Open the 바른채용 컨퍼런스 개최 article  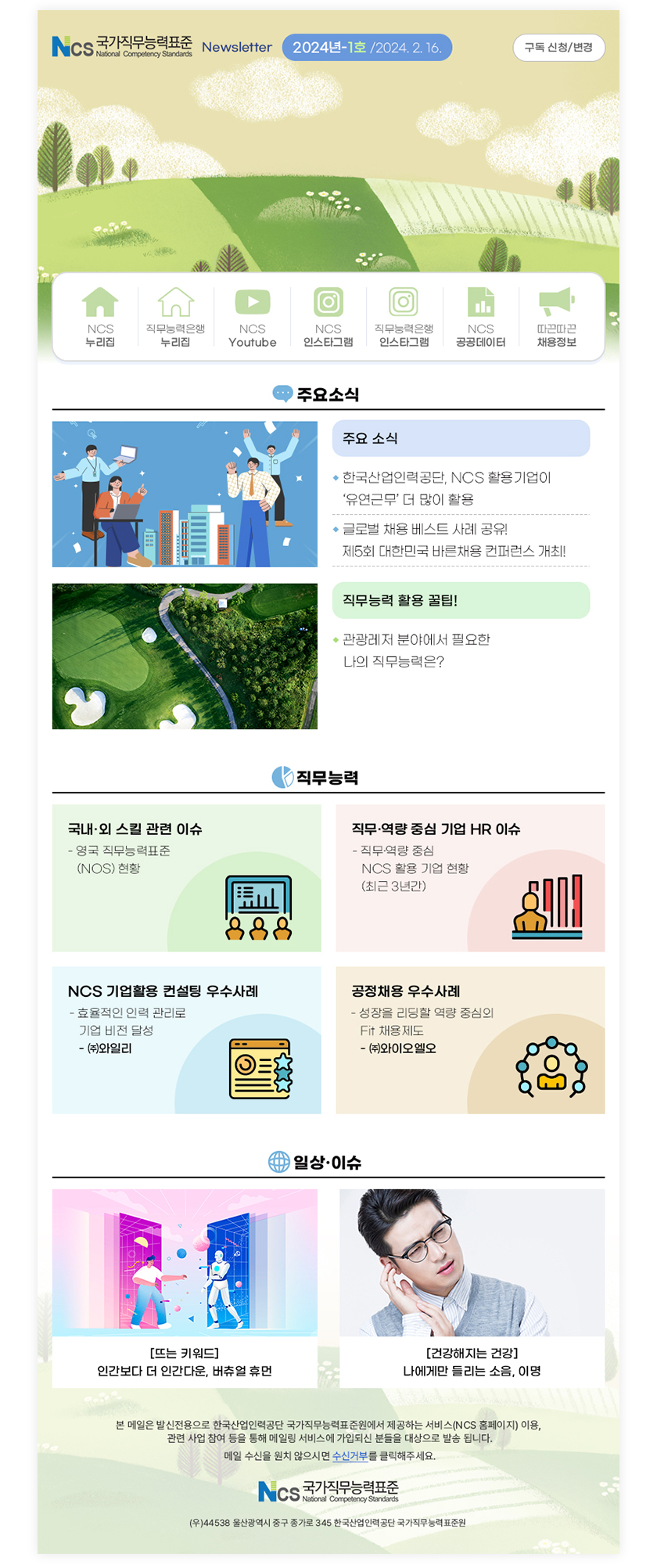454,540
